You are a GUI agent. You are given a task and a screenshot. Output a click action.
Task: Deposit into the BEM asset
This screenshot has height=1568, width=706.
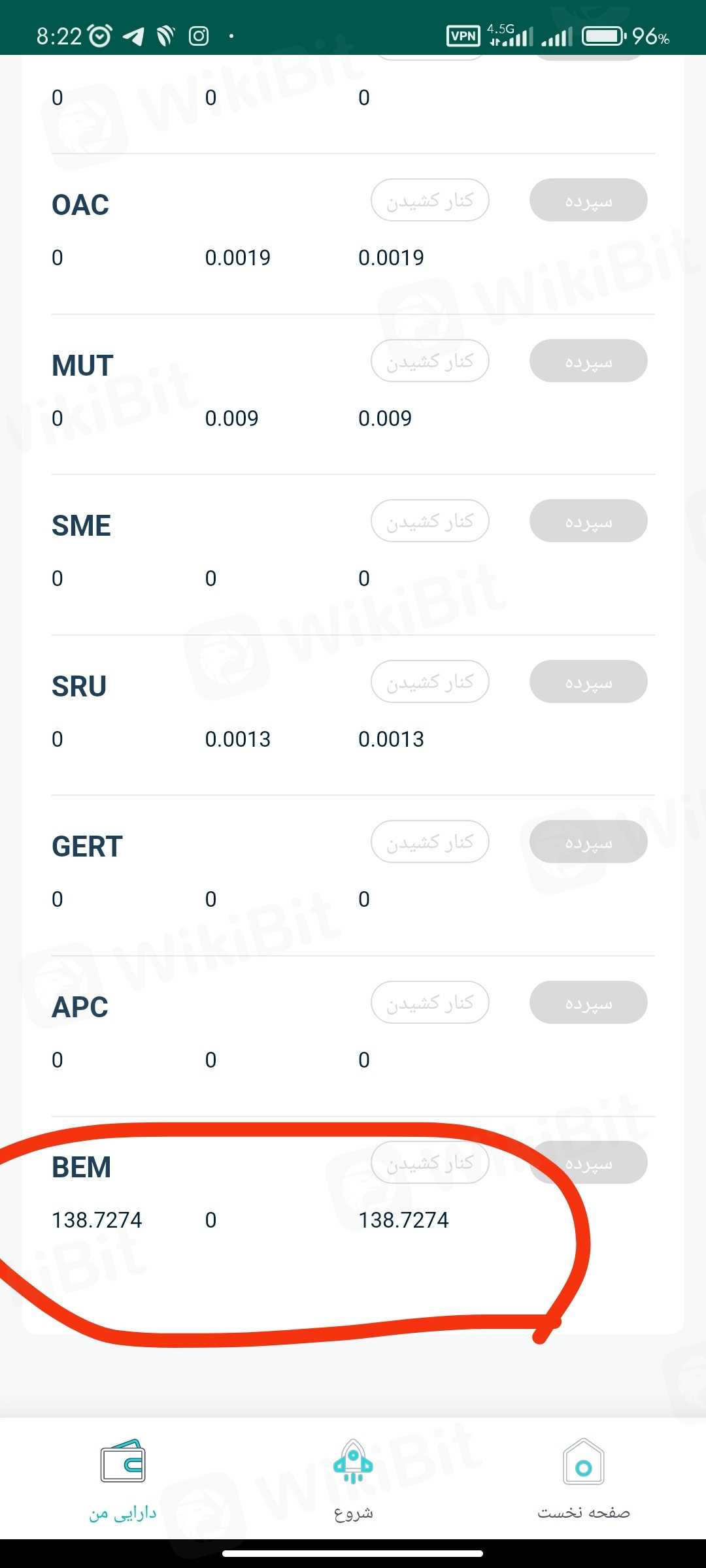tap(588, 1162)
